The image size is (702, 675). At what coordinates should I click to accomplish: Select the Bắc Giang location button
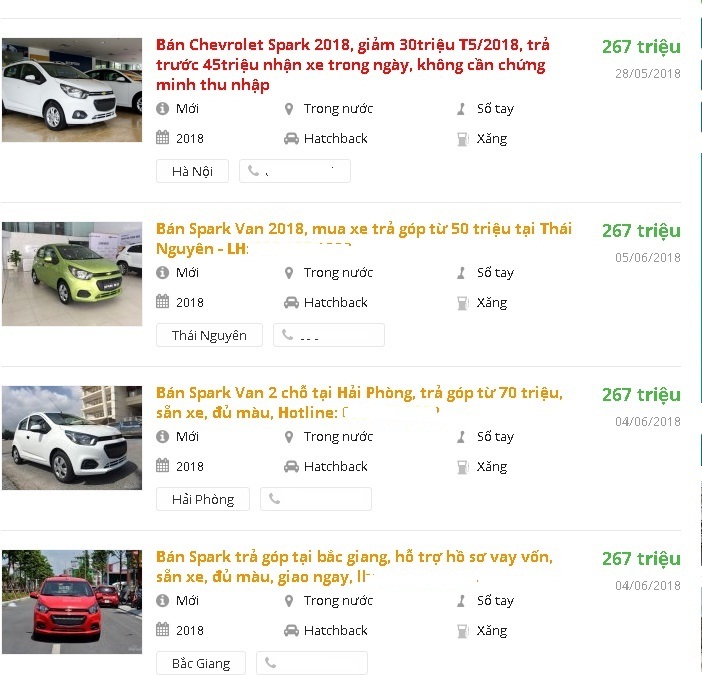coord(201,663)
